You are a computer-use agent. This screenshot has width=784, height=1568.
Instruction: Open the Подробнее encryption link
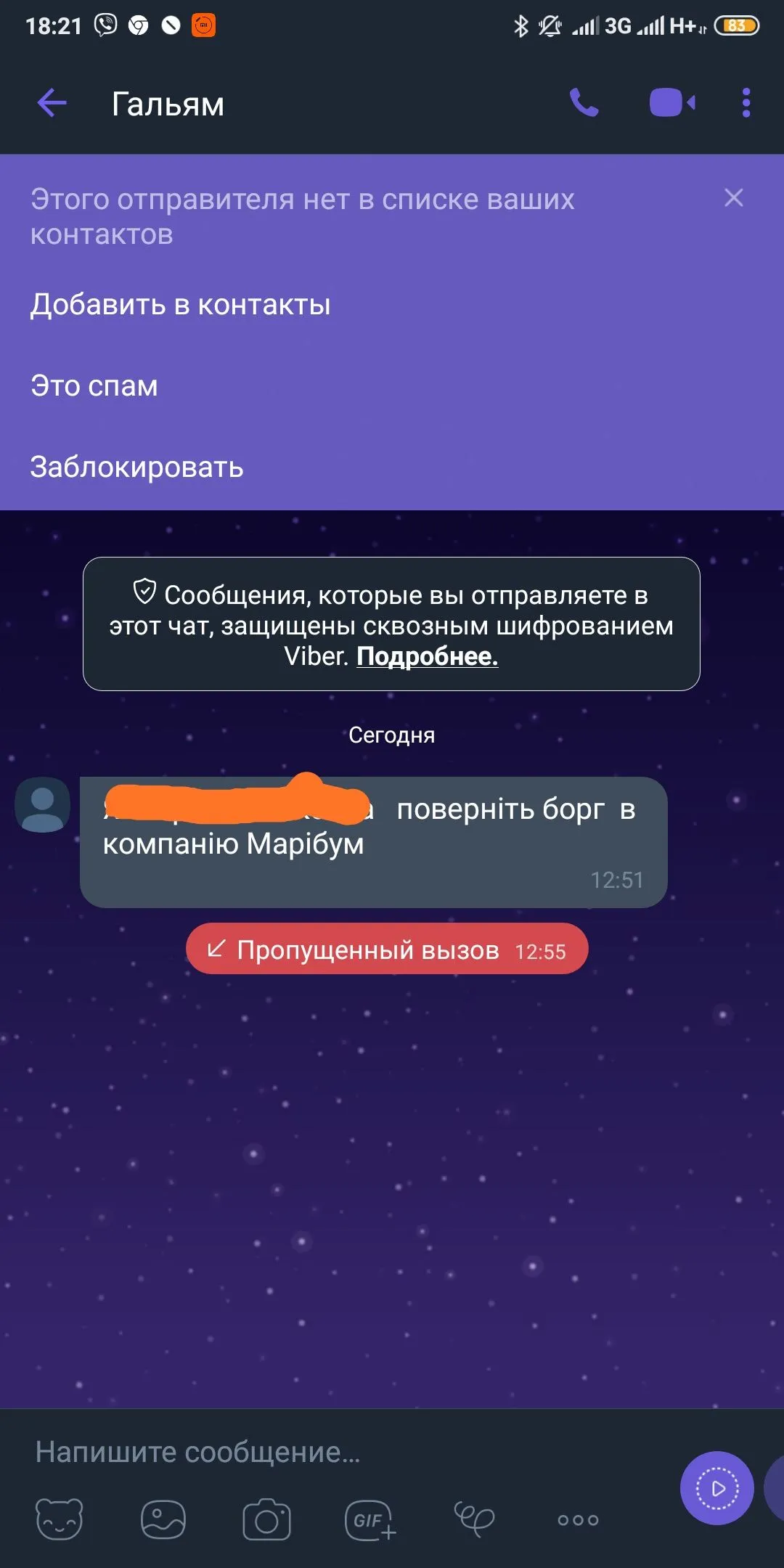tap(427, 656)
